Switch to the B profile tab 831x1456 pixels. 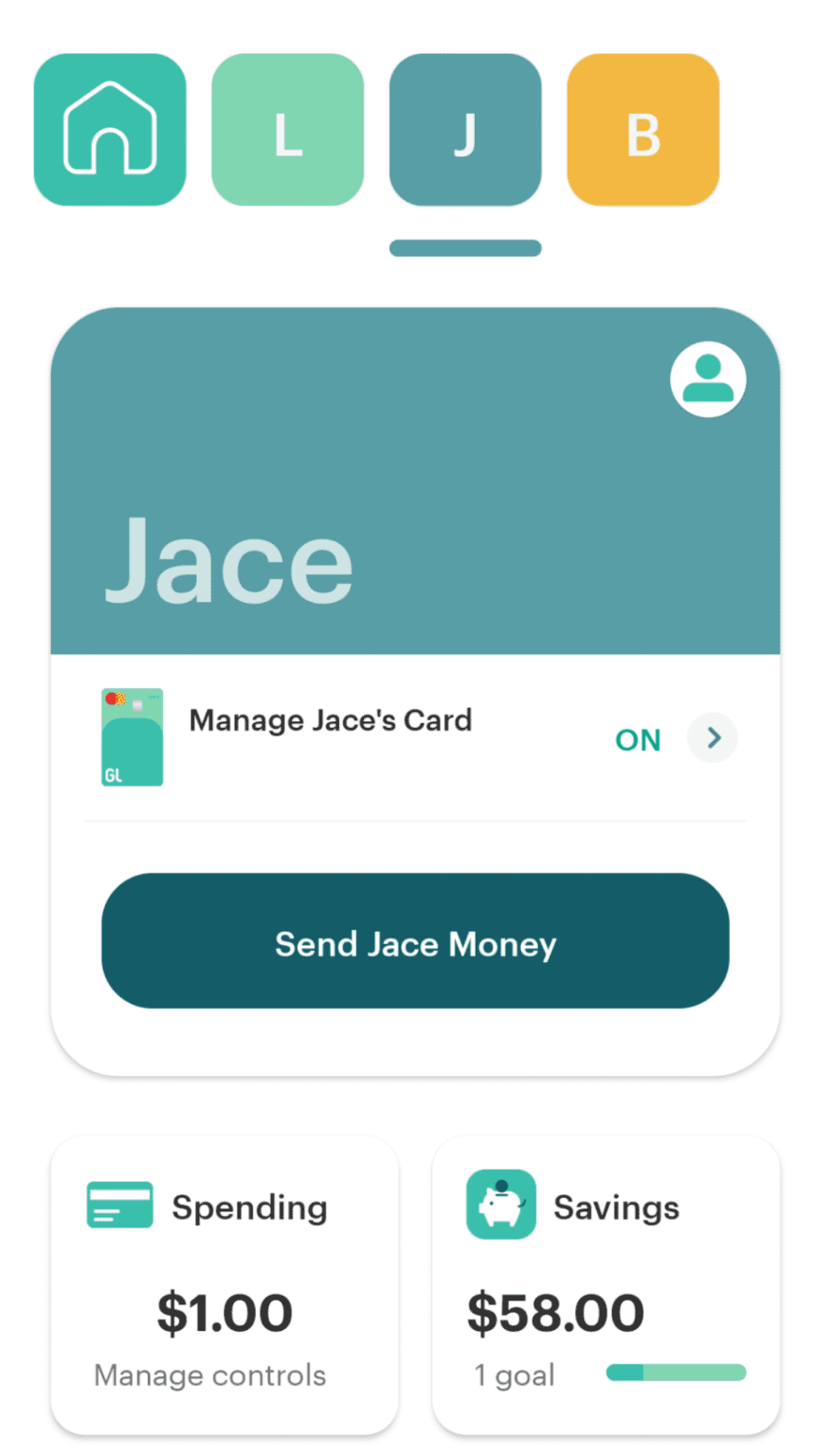click(x=643, y=130)
